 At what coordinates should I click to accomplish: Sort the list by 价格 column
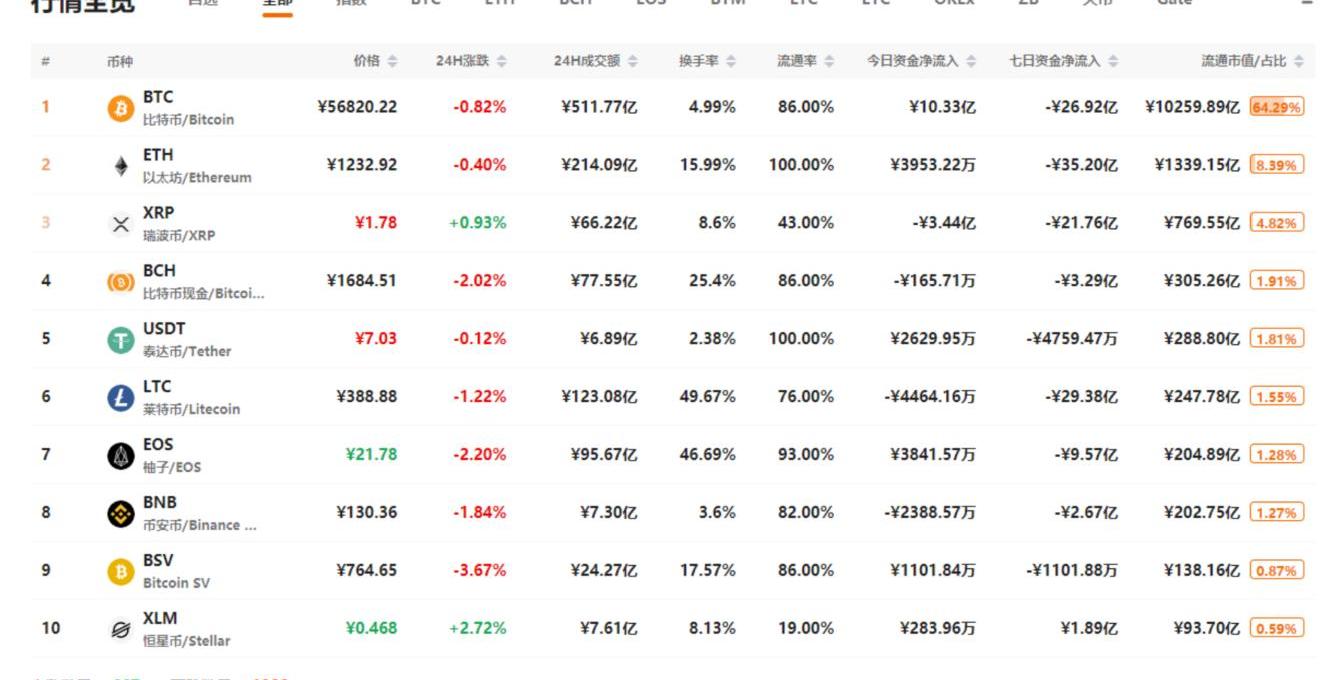pyautogui.click(x=375, y=61)
